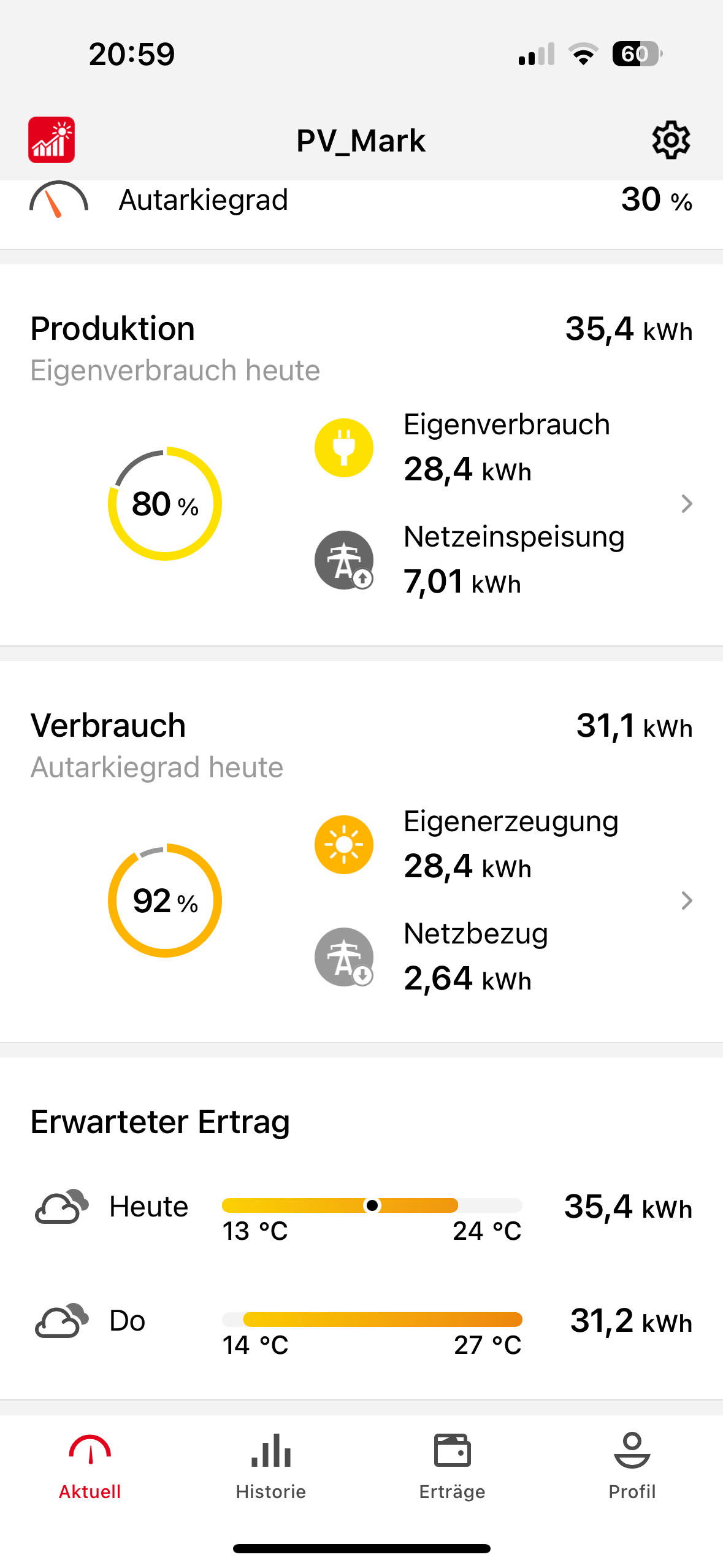The image size is (723, 1568).
Task: Open the Produktion details chevron
Action: click(x=686, y=504)
